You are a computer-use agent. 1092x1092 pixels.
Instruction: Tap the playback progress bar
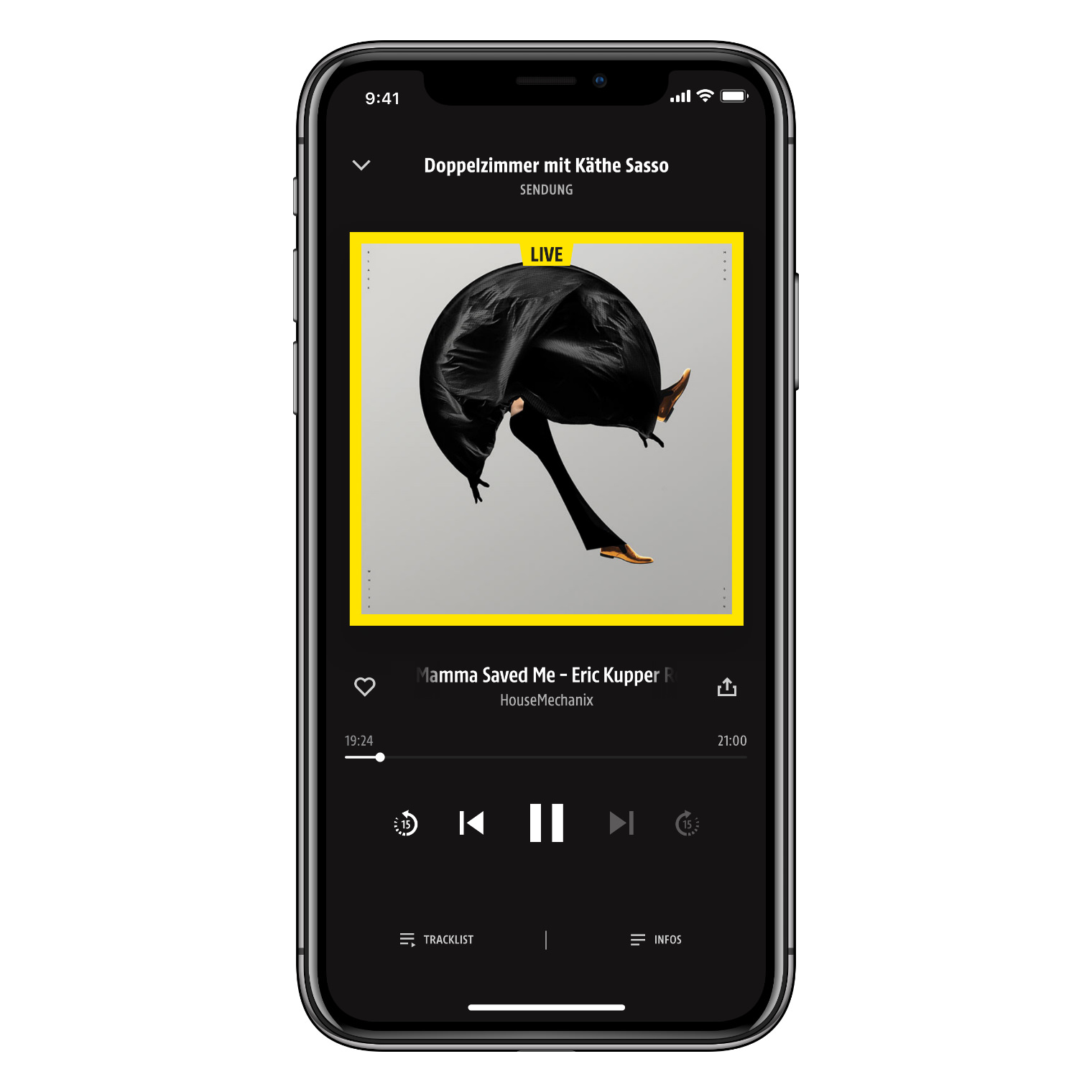[x=546, y=757]
